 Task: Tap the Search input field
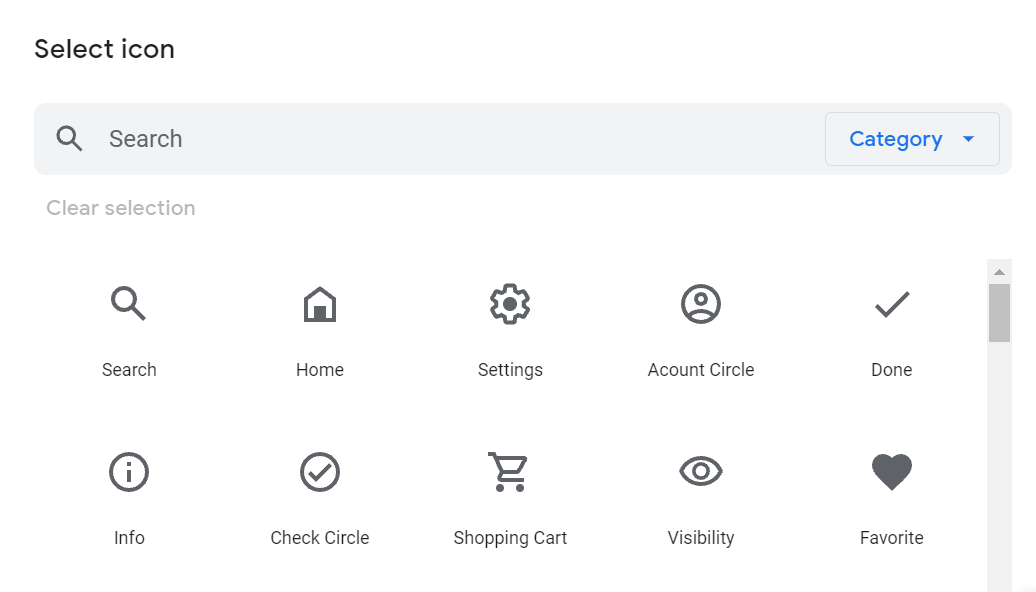click(x=450, y=139)
